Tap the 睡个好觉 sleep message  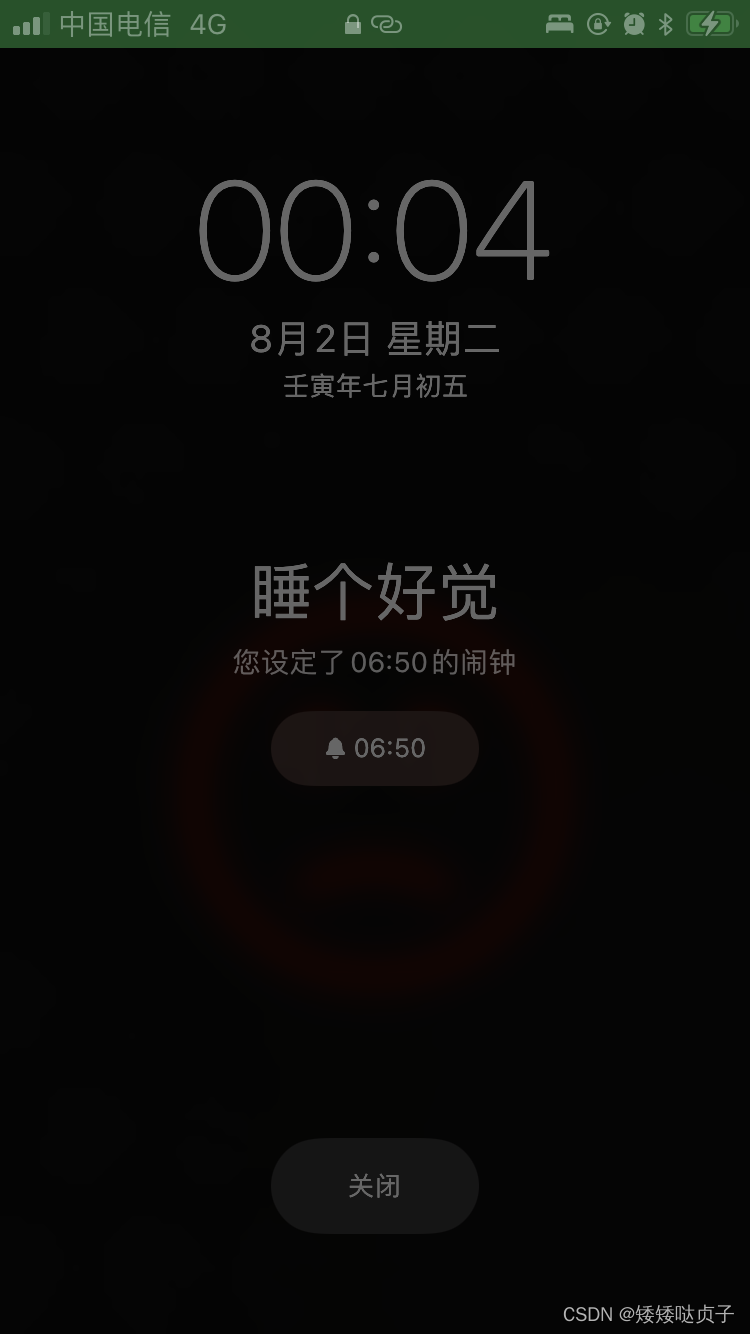coord(375,589)
